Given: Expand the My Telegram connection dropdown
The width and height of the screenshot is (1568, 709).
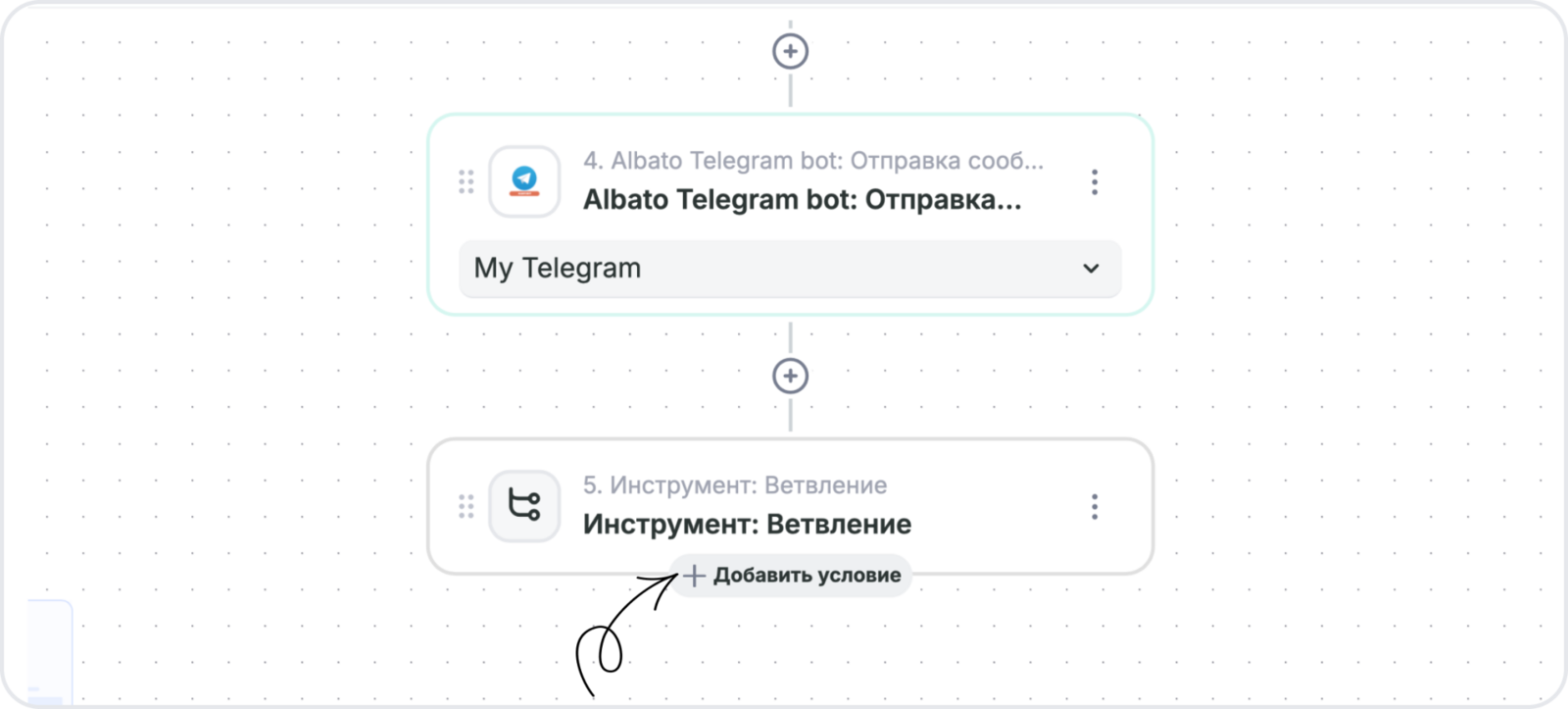Looking at the screenshot, I should (x=790, y=268).
